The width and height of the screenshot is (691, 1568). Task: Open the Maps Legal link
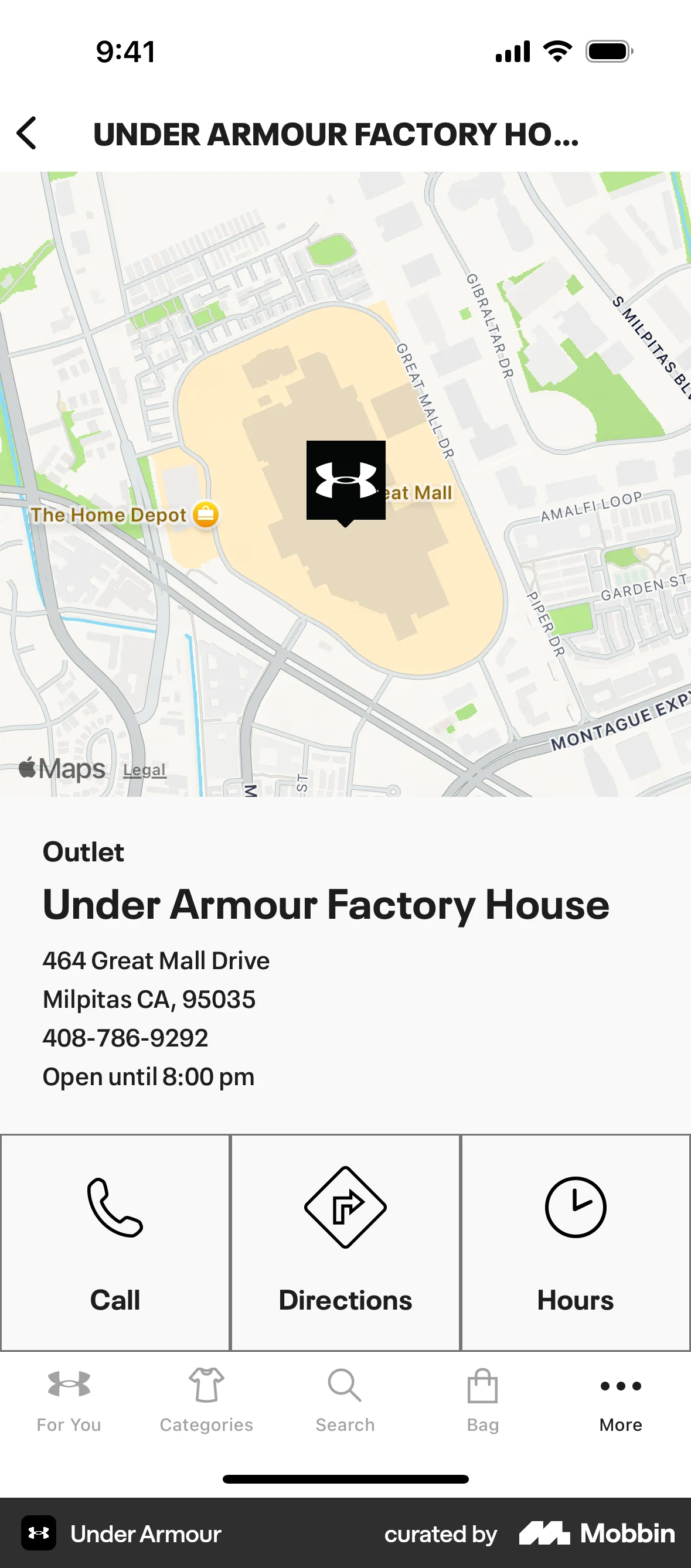tap(144, 769)
